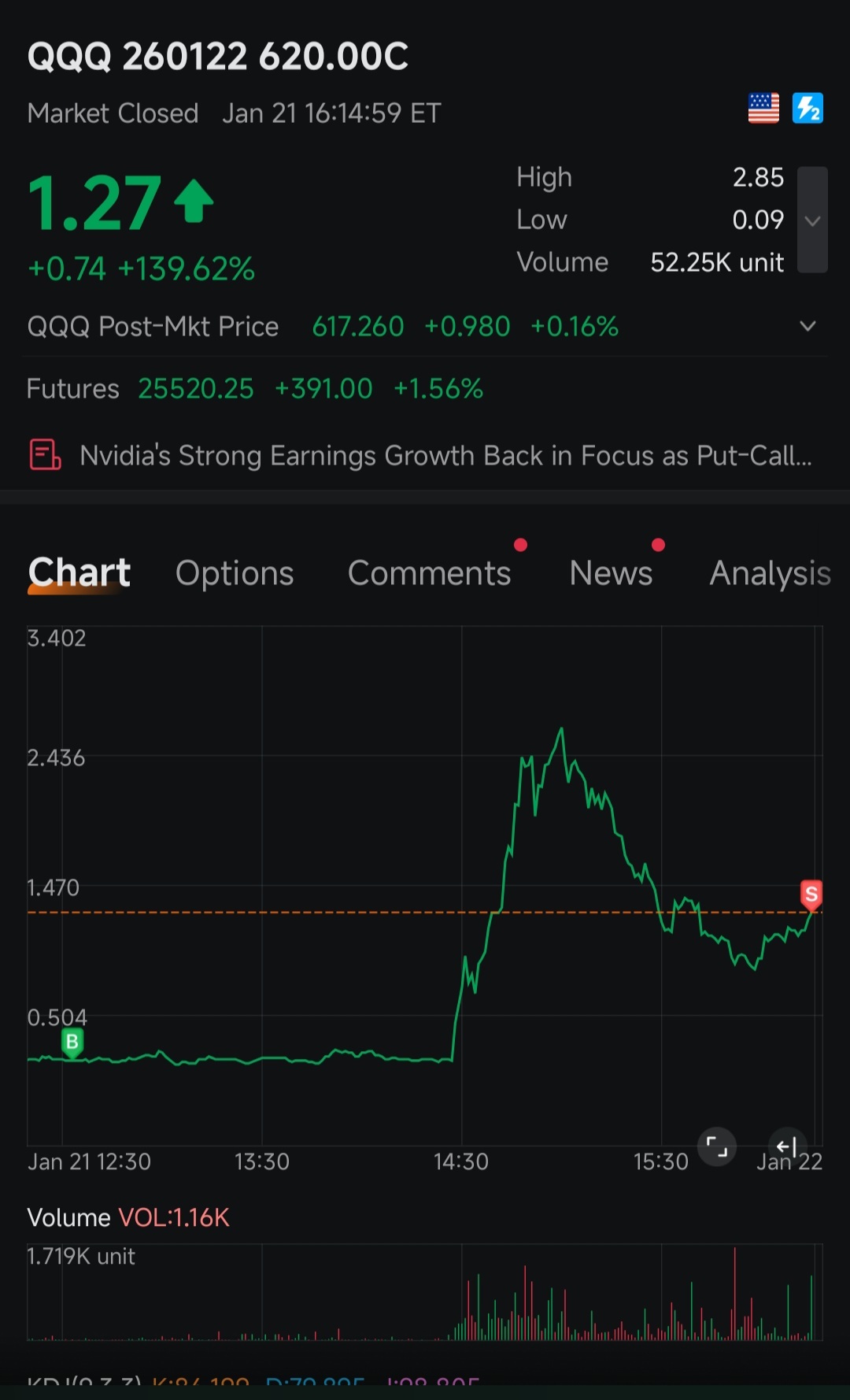Tap the US flag market icon

click(763, 108)
